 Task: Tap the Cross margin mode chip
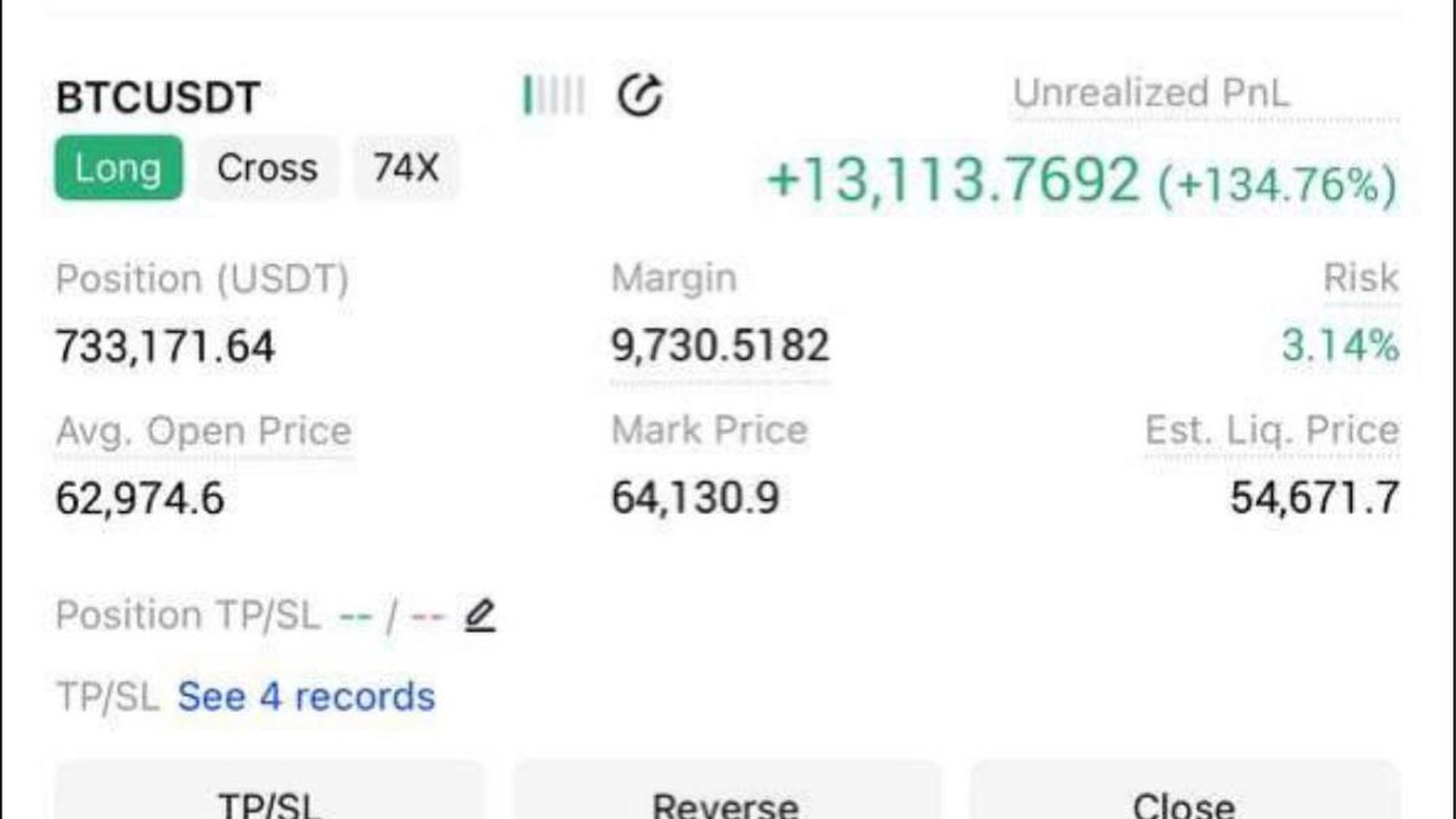click(x=267, y=168)
